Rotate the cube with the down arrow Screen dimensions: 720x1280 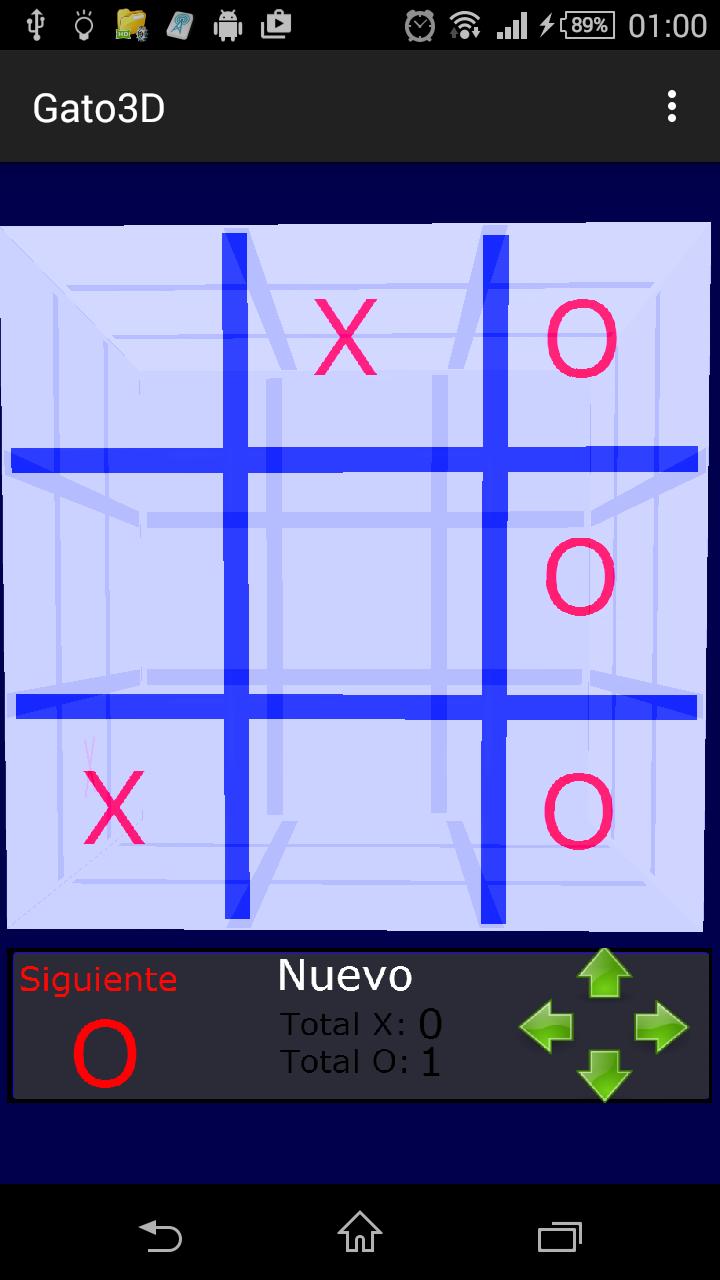pyautogui.click(x=604, y=1075)
